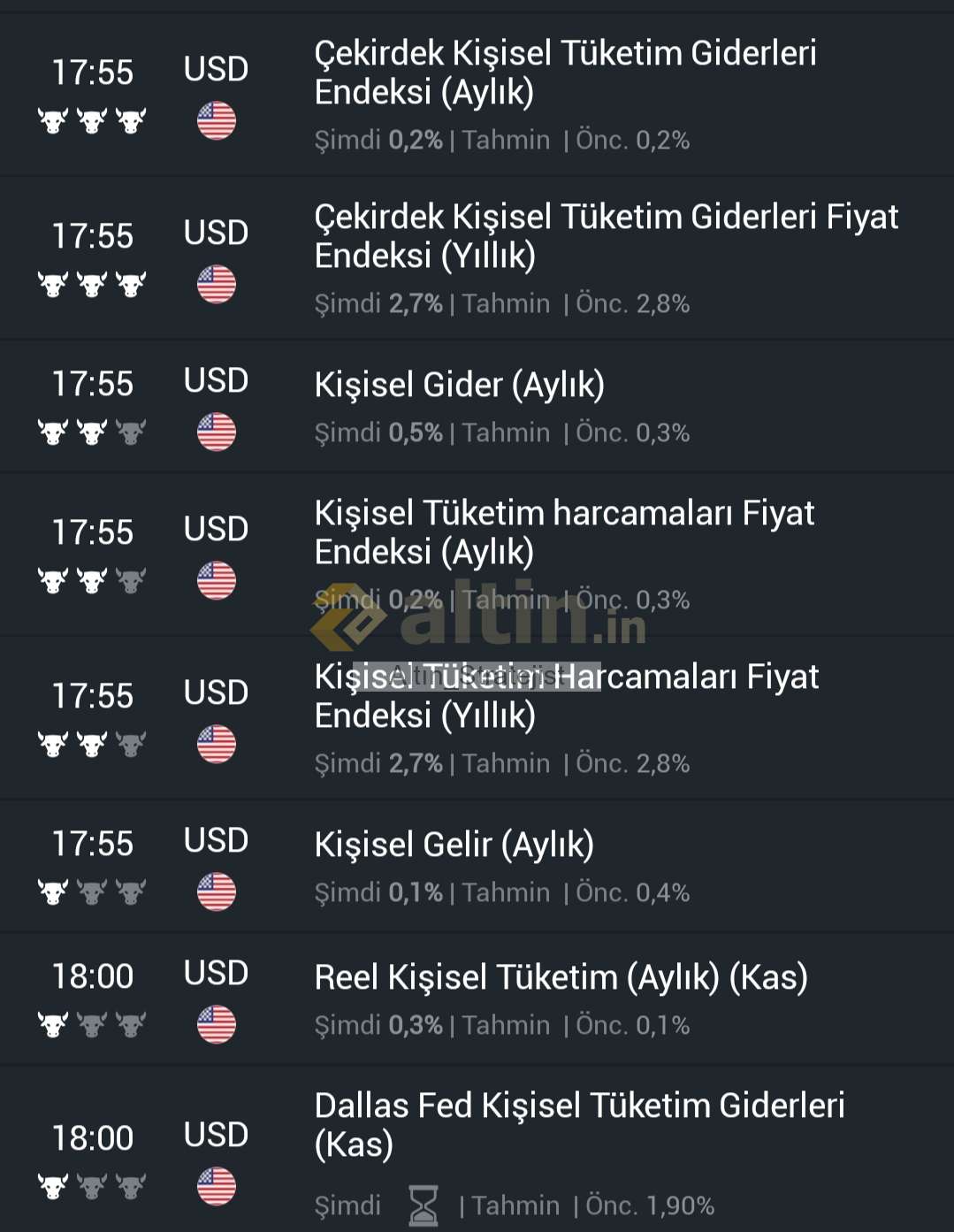View Kişisel Gelir (Aylık) event details

[x=454, y=846]
